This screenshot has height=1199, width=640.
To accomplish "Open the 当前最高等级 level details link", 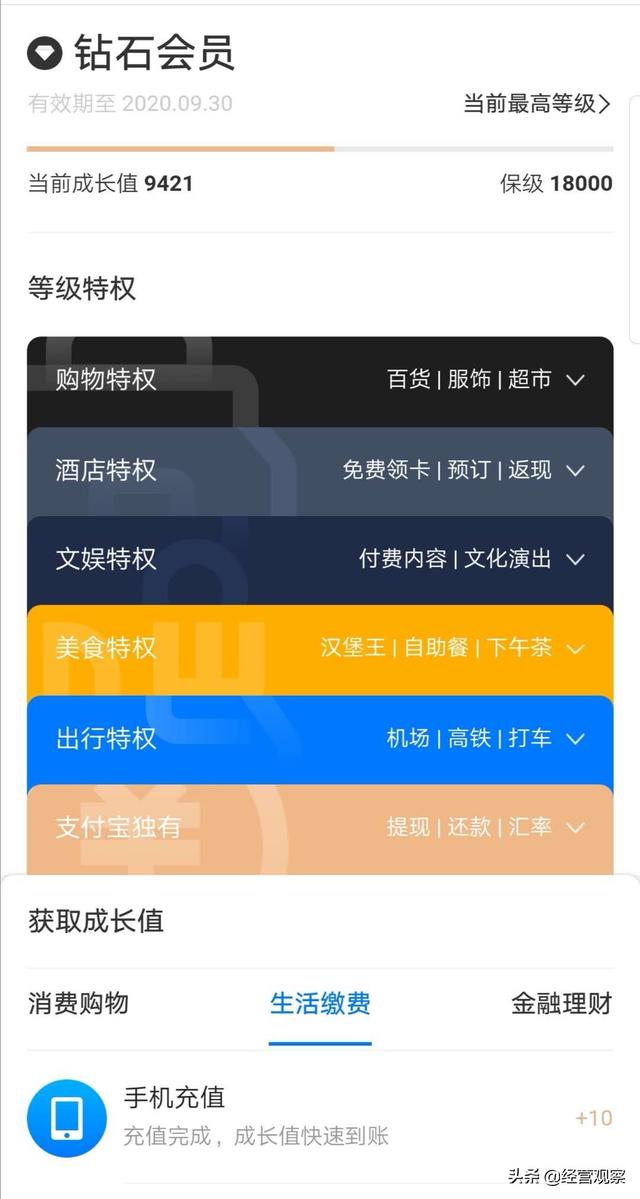I will [x=537, y=103].
